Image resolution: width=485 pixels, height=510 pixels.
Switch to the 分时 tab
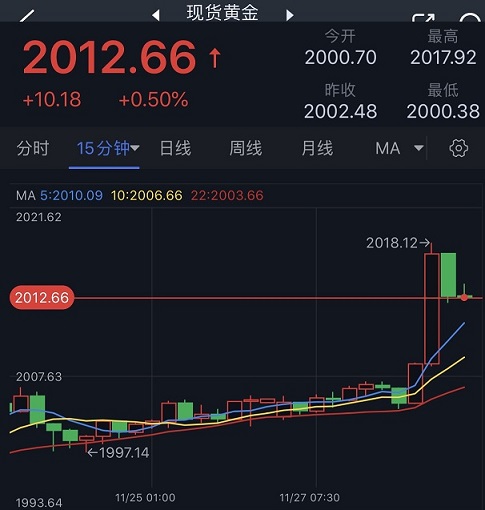(x=33, y=148)
